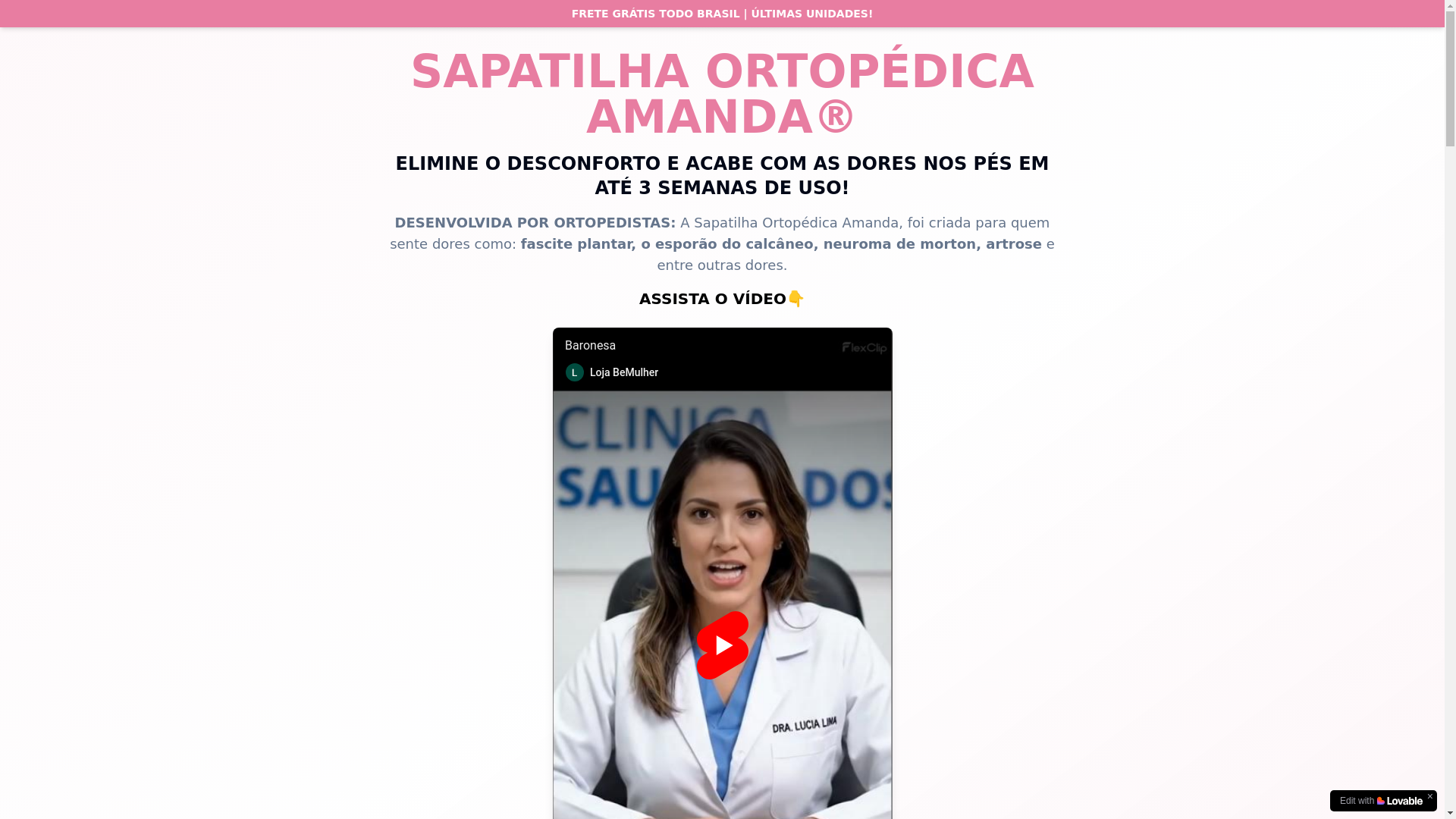Screen dimensions: 1456x819
Task: Open the Loja BeMulher channel link
Action: [623, 372]
